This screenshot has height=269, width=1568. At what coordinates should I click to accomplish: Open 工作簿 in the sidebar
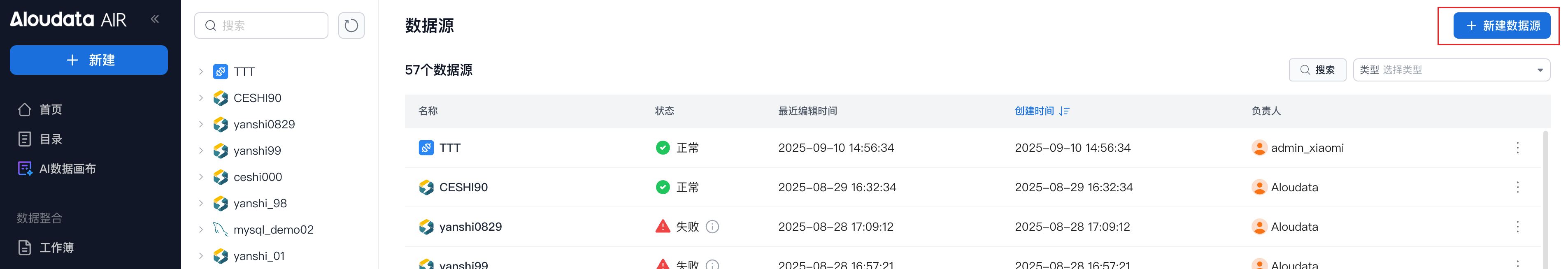tap(56, 248)
